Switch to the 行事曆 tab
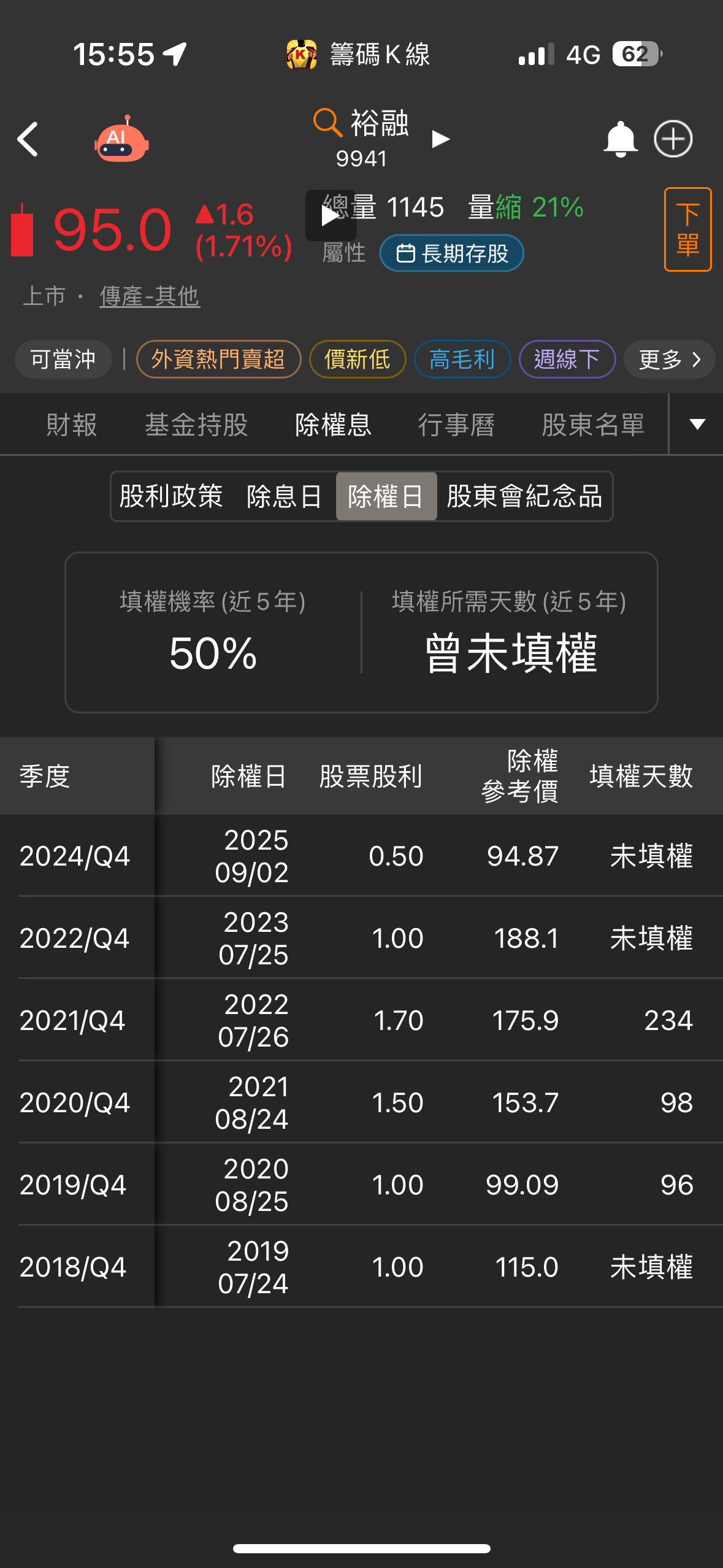 [456, 425]
